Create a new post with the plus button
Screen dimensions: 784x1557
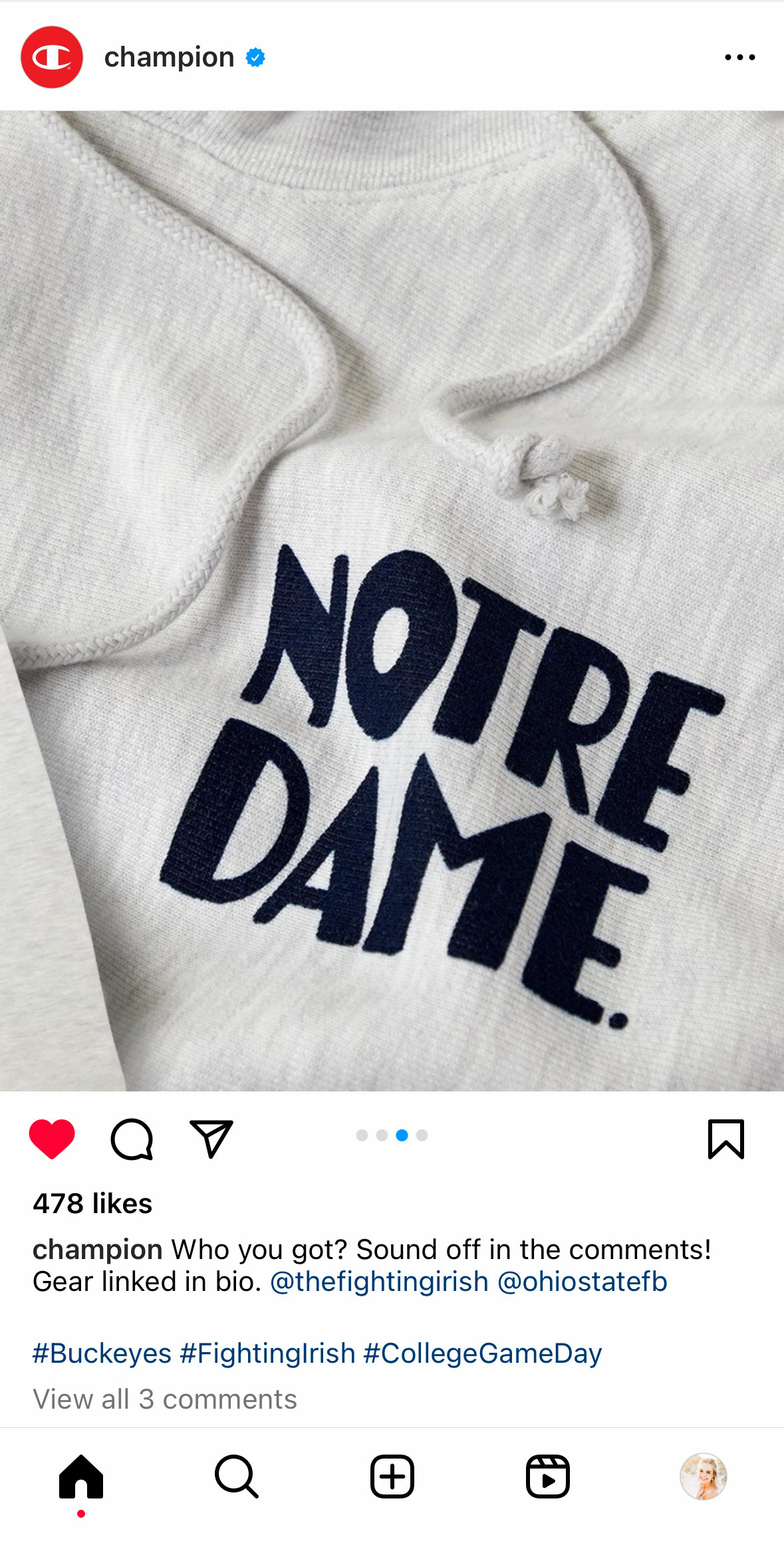click(392, 1477)
